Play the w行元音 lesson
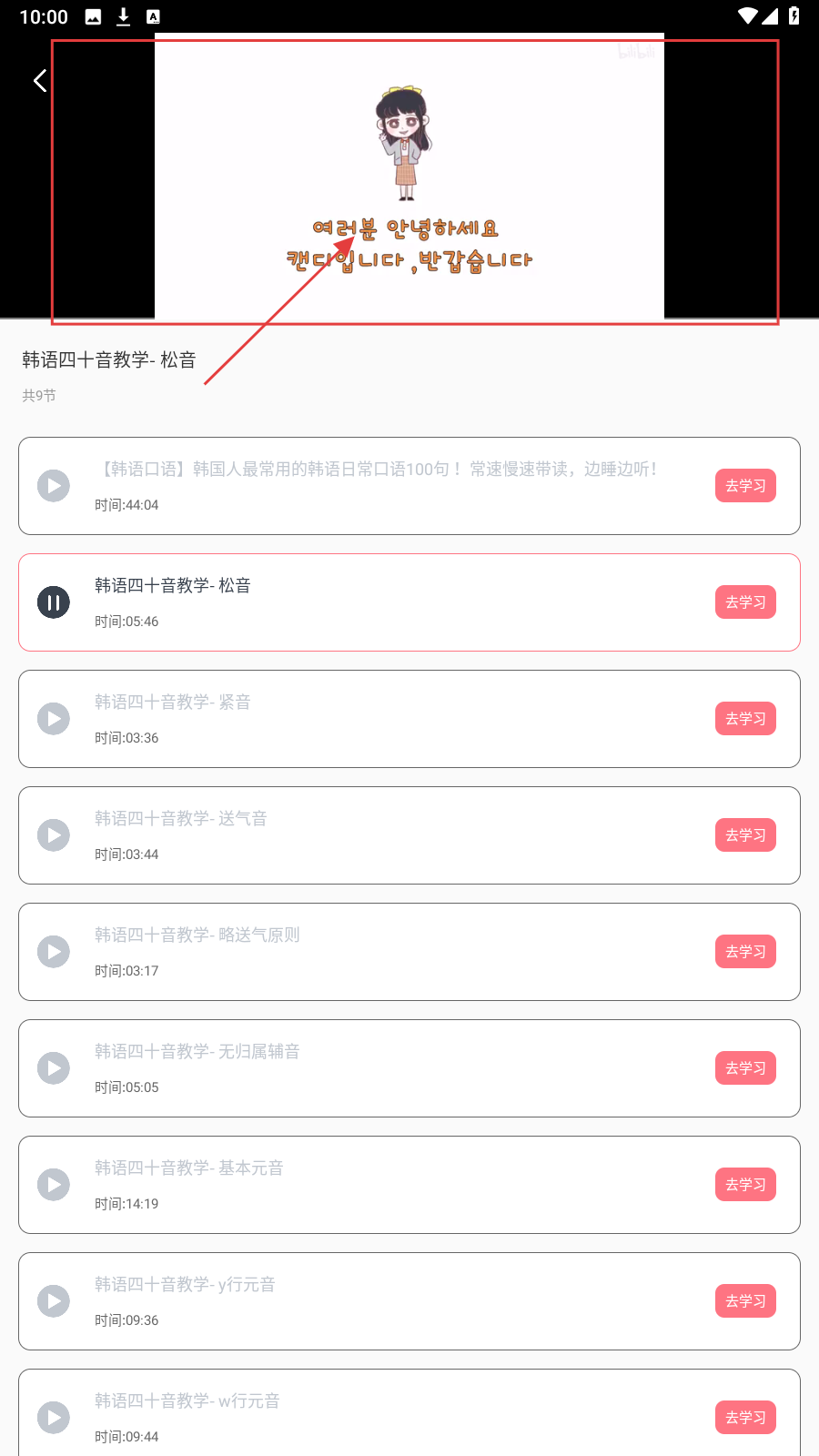This screenshot has width=819, height=1456. (x=54, y=1418)
